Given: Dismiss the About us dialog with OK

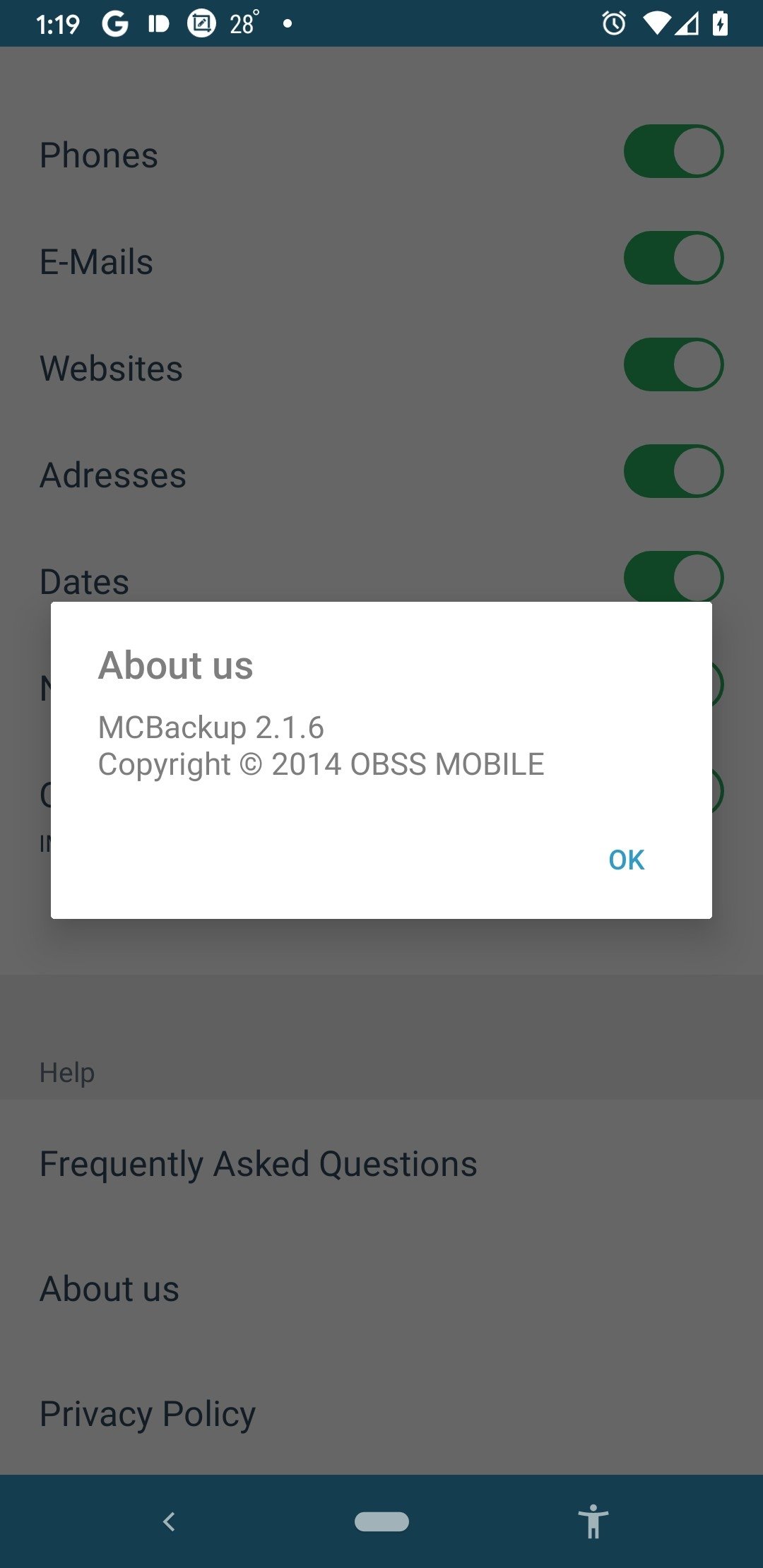Looking at the screenshot, I should tap(626, 860).
